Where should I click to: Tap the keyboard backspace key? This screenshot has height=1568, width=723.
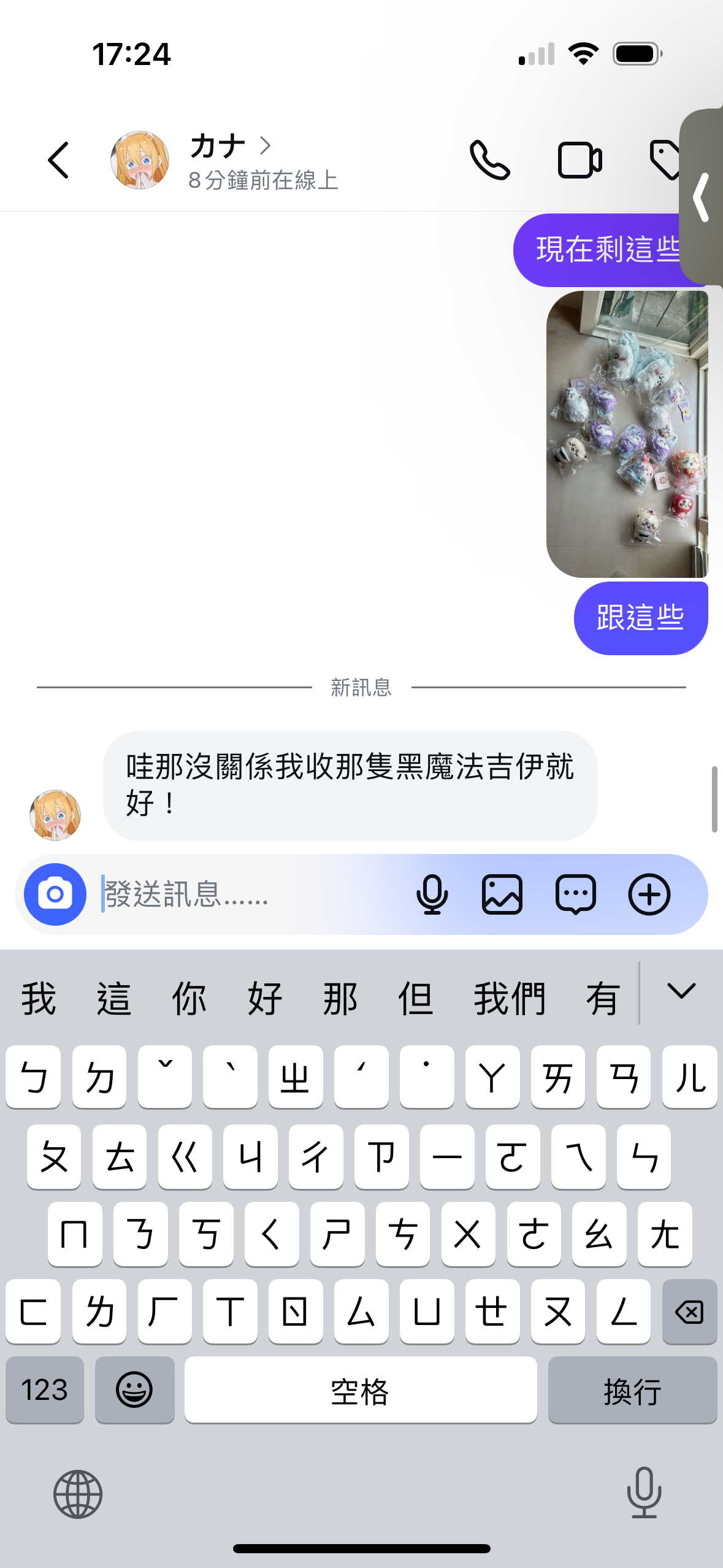689,1313
